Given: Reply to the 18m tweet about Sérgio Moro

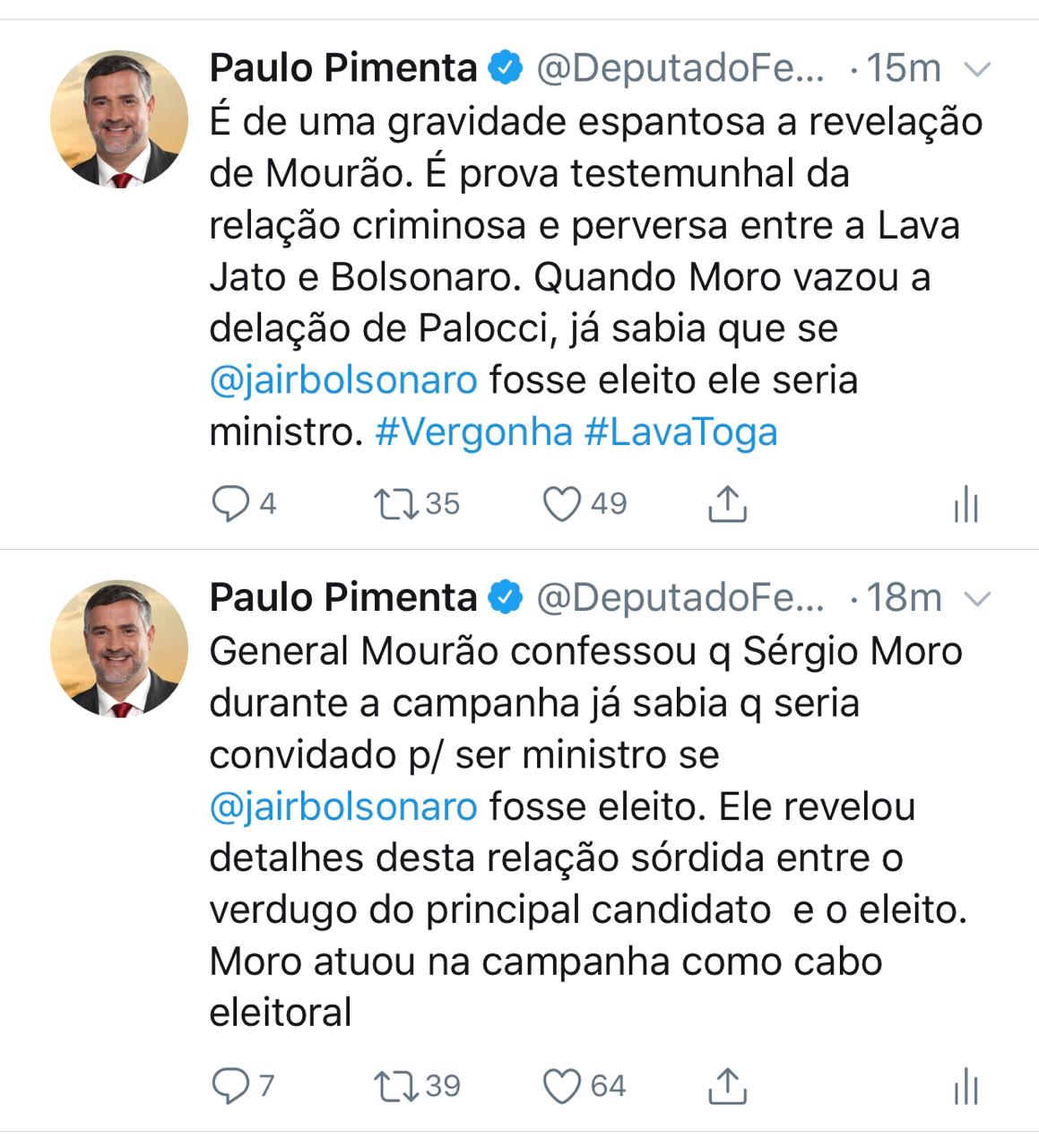Looking at the screenshot, I should 229,1086.
